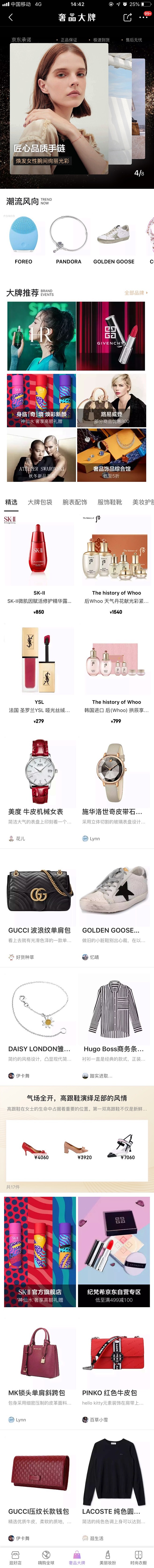This screenshot has width=154, height=1568.
Task: Share this 奢品大牌 page
Action: (x=127, y=18)
